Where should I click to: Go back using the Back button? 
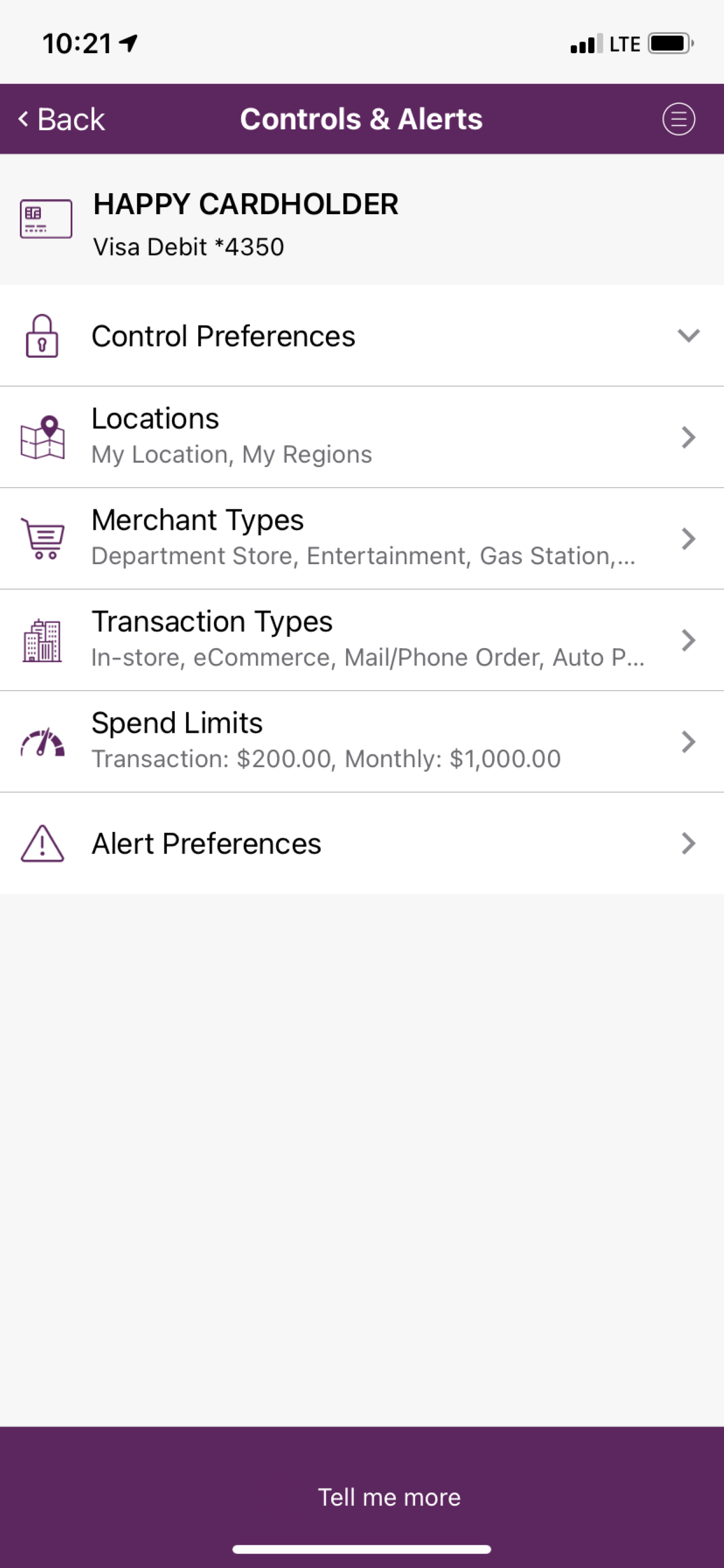[61, 120]
